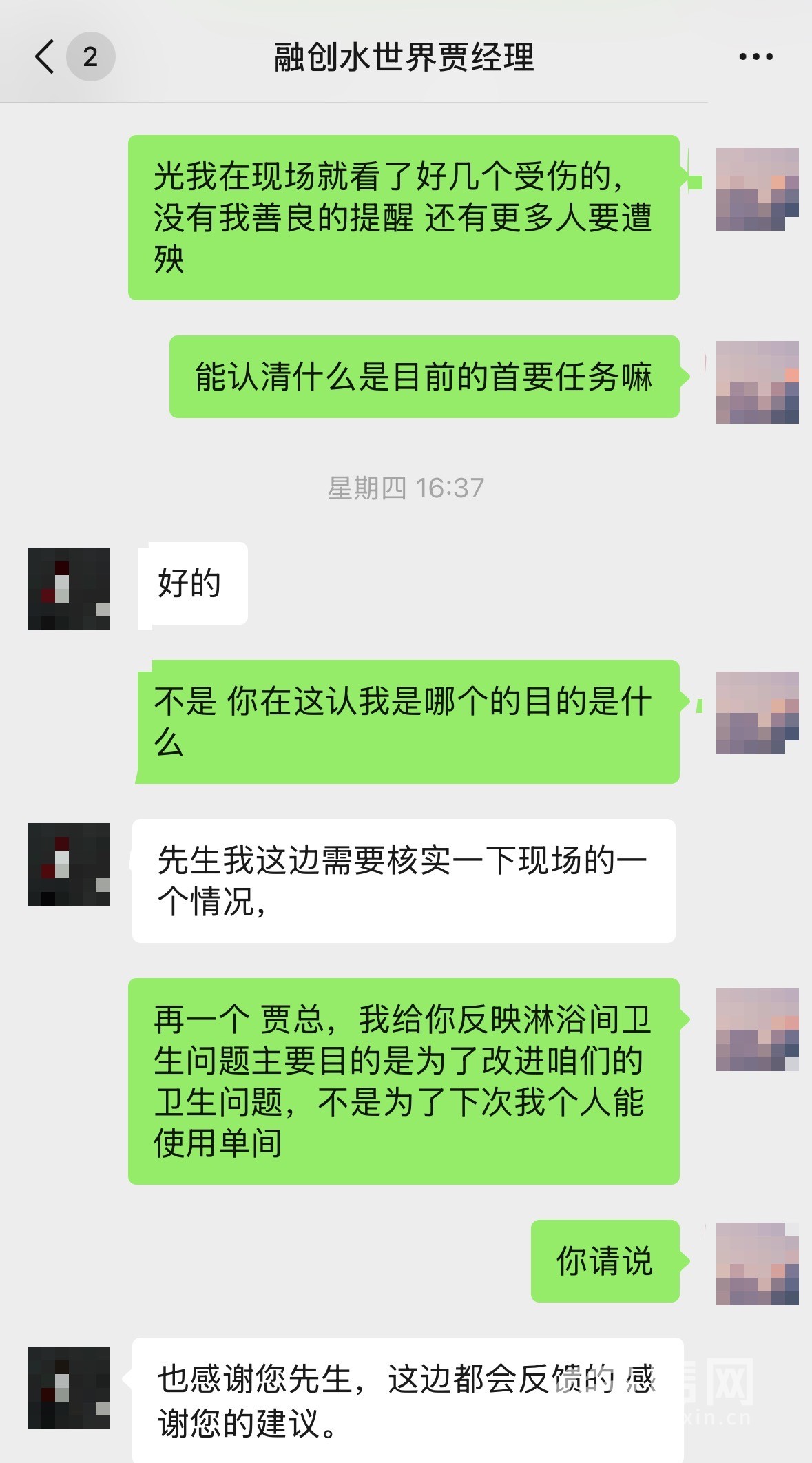Image resolution: width=812 pixels, height=1463 pixels.
Task: Open sender's avatar beside the '好的' message
Action: [x=69, y=588]
